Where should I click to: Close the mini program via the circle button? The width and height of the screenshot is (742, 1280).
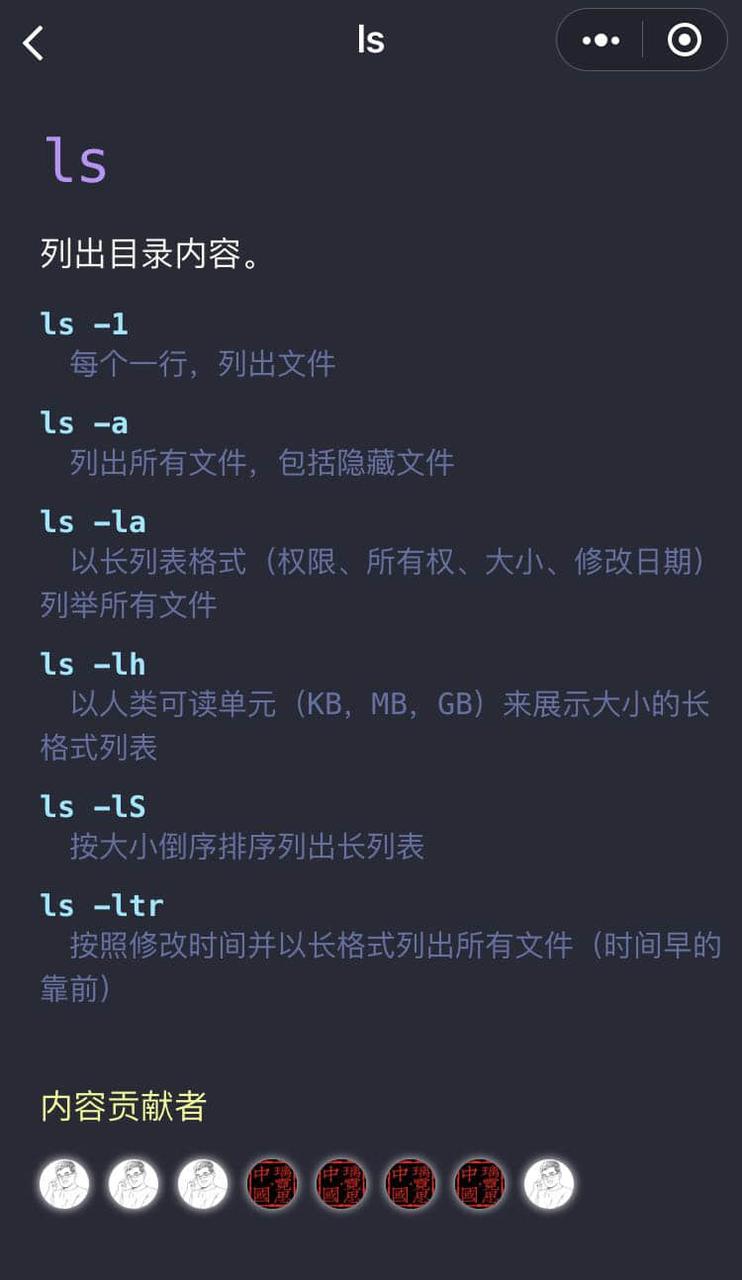tap(684, 41)
